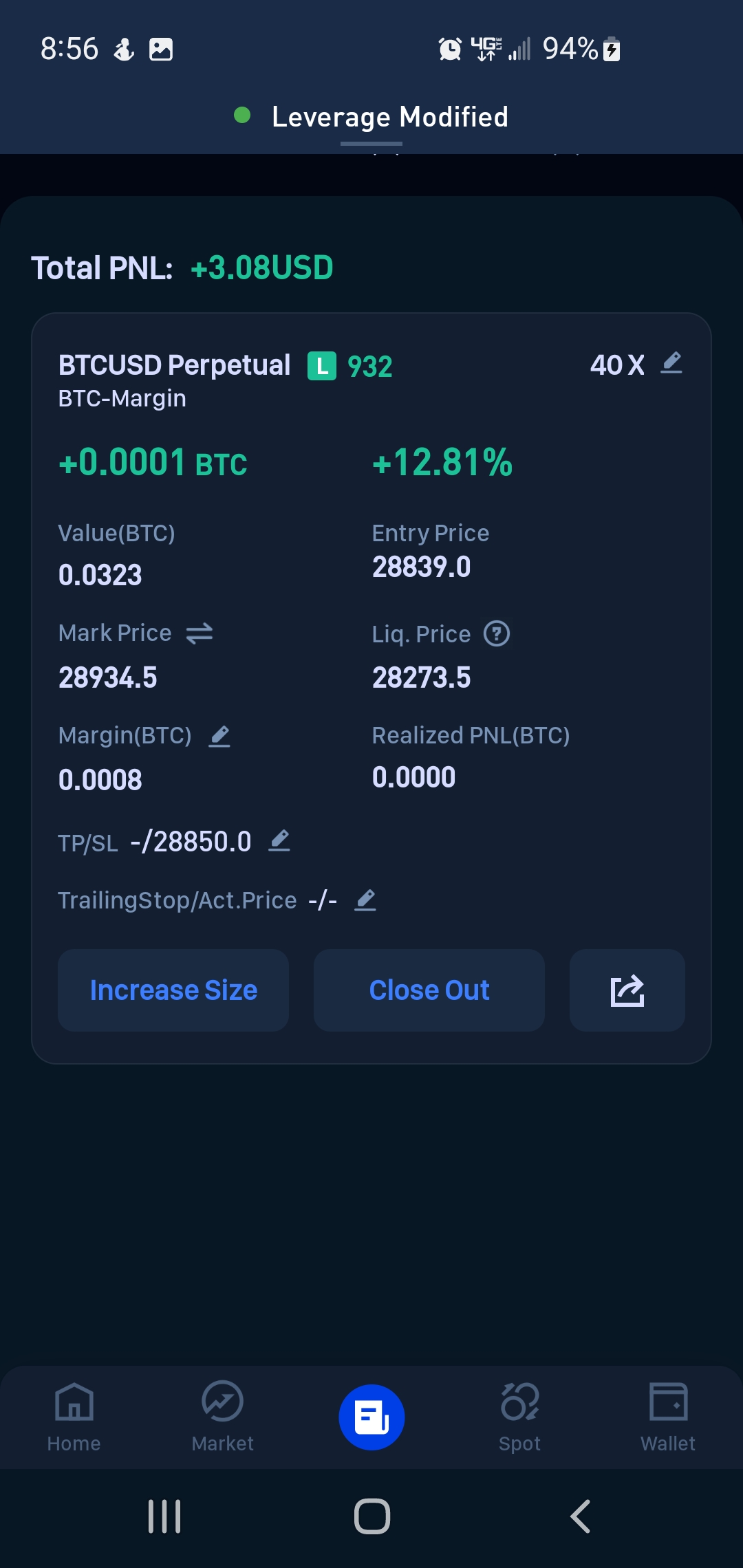
Task: Share this position's PNL
Action: click(627, 990)
